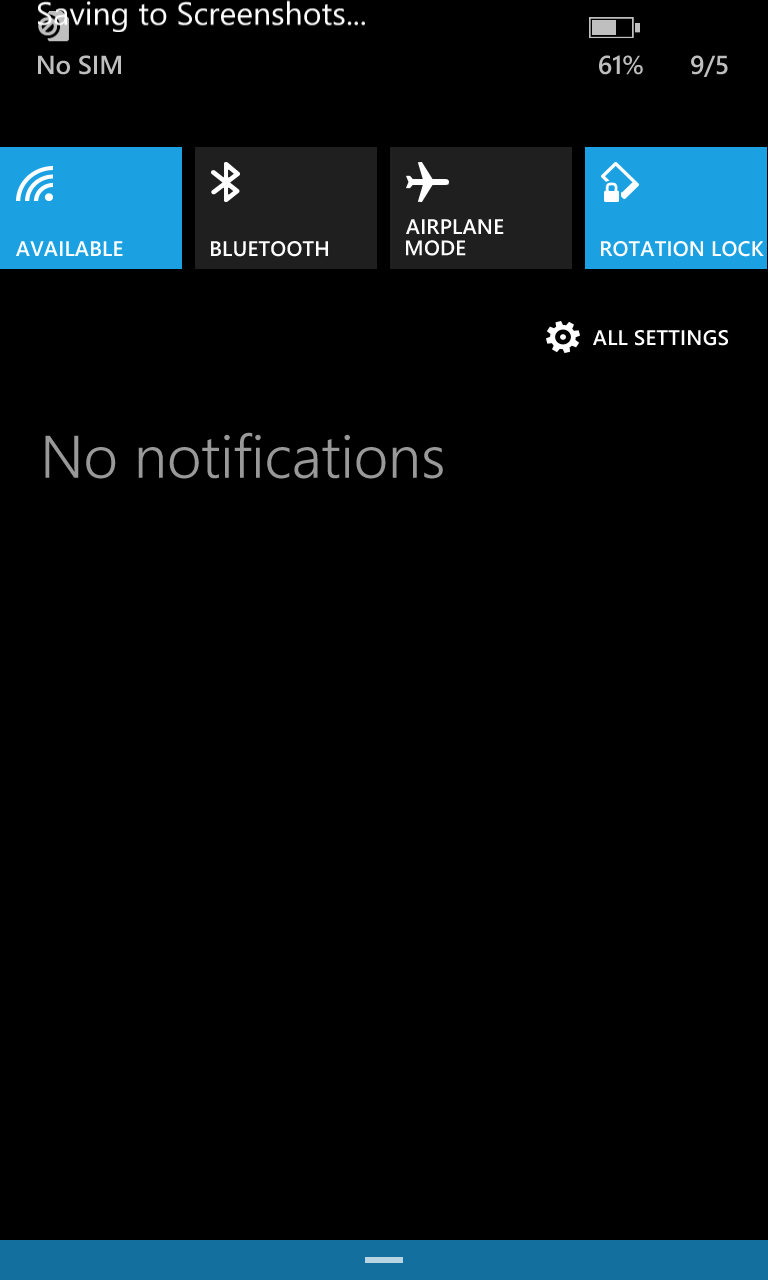Disable Rotation Lock
This screenshot has height=1280, width=768.
(676, 208)
